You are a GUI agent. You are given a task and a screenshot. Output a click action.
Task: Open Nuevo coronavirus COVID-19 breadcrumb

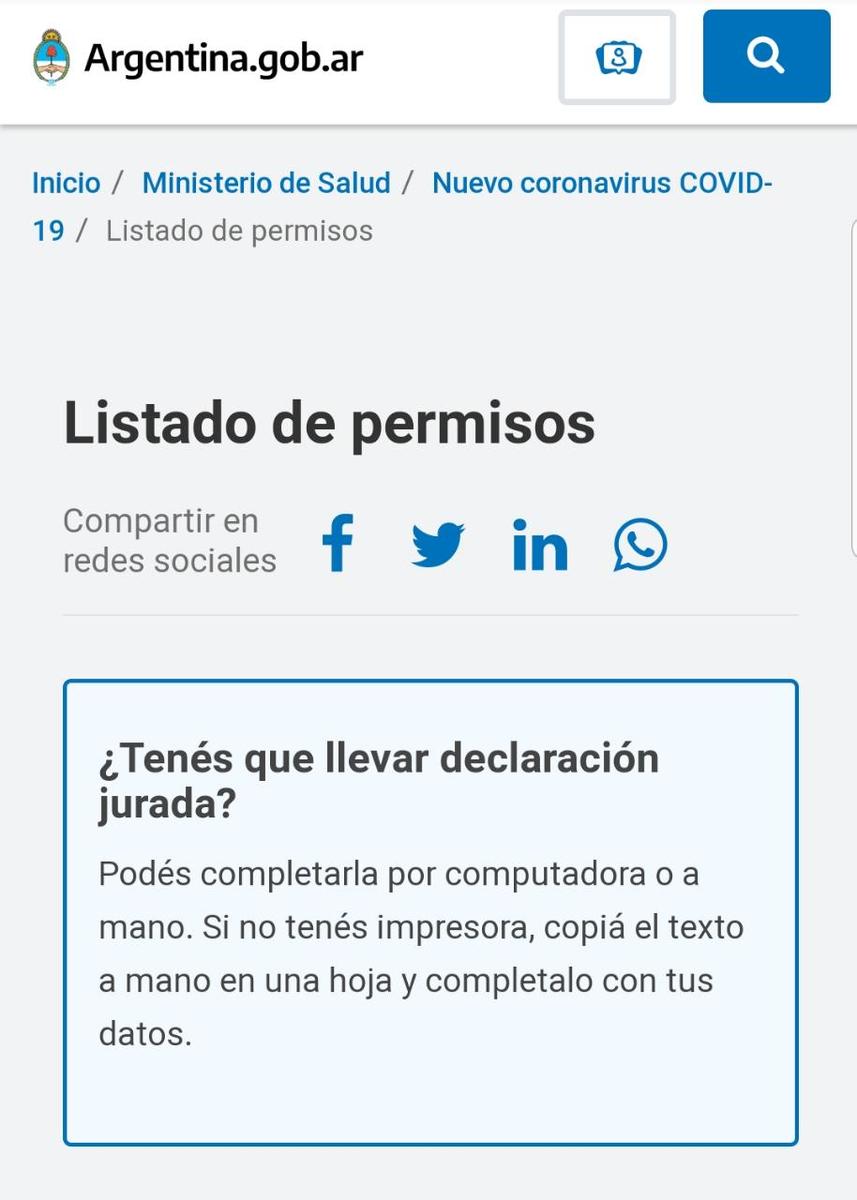tap(601, 183)
